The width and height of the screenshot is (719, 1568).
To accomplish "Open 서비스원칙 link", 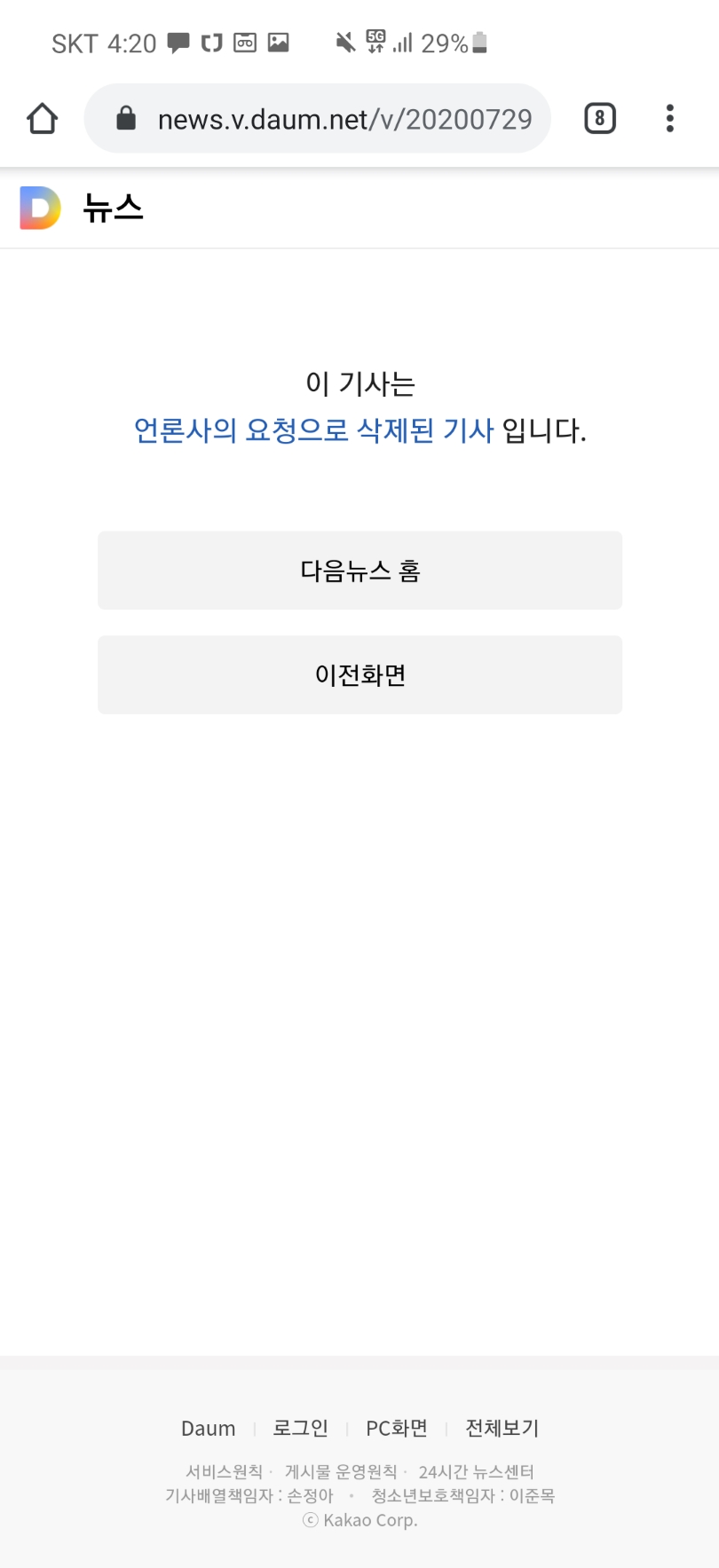I will coord(224,1472).
